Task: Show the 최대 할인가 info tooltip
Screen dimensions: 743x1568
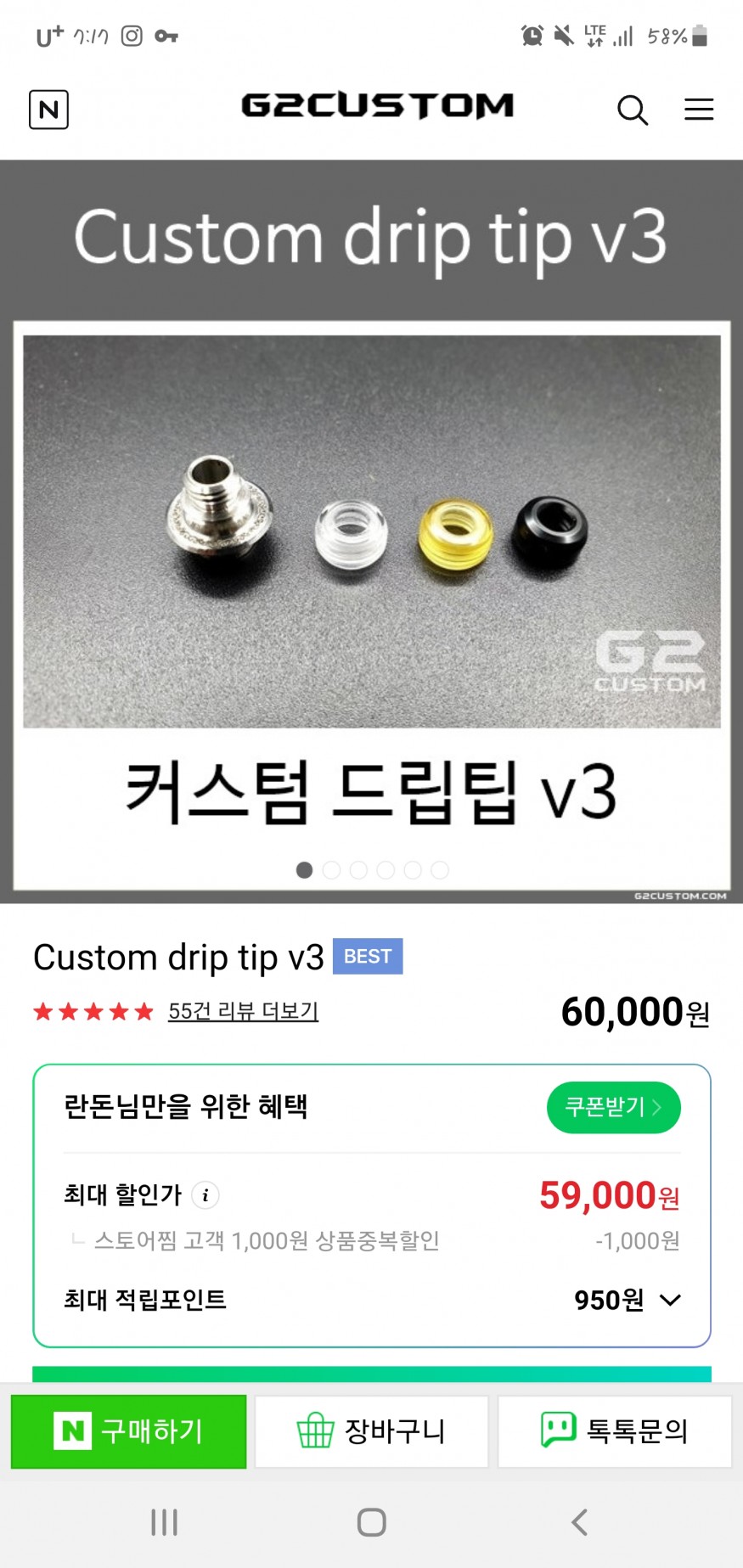Action: coord(205,1195)
